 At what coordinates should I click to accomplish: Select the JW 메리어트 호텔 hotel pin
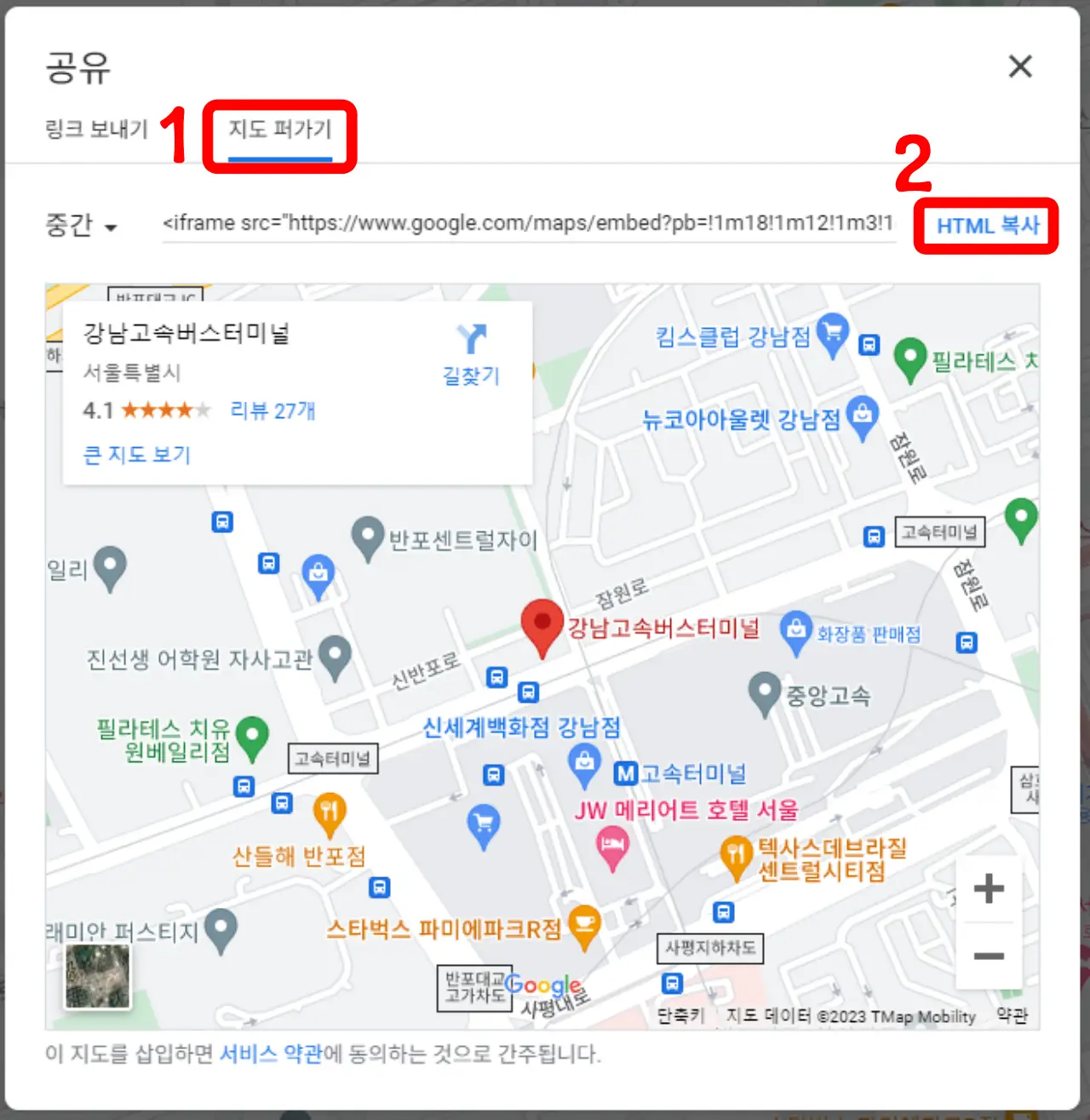click(x=612, y=843)
